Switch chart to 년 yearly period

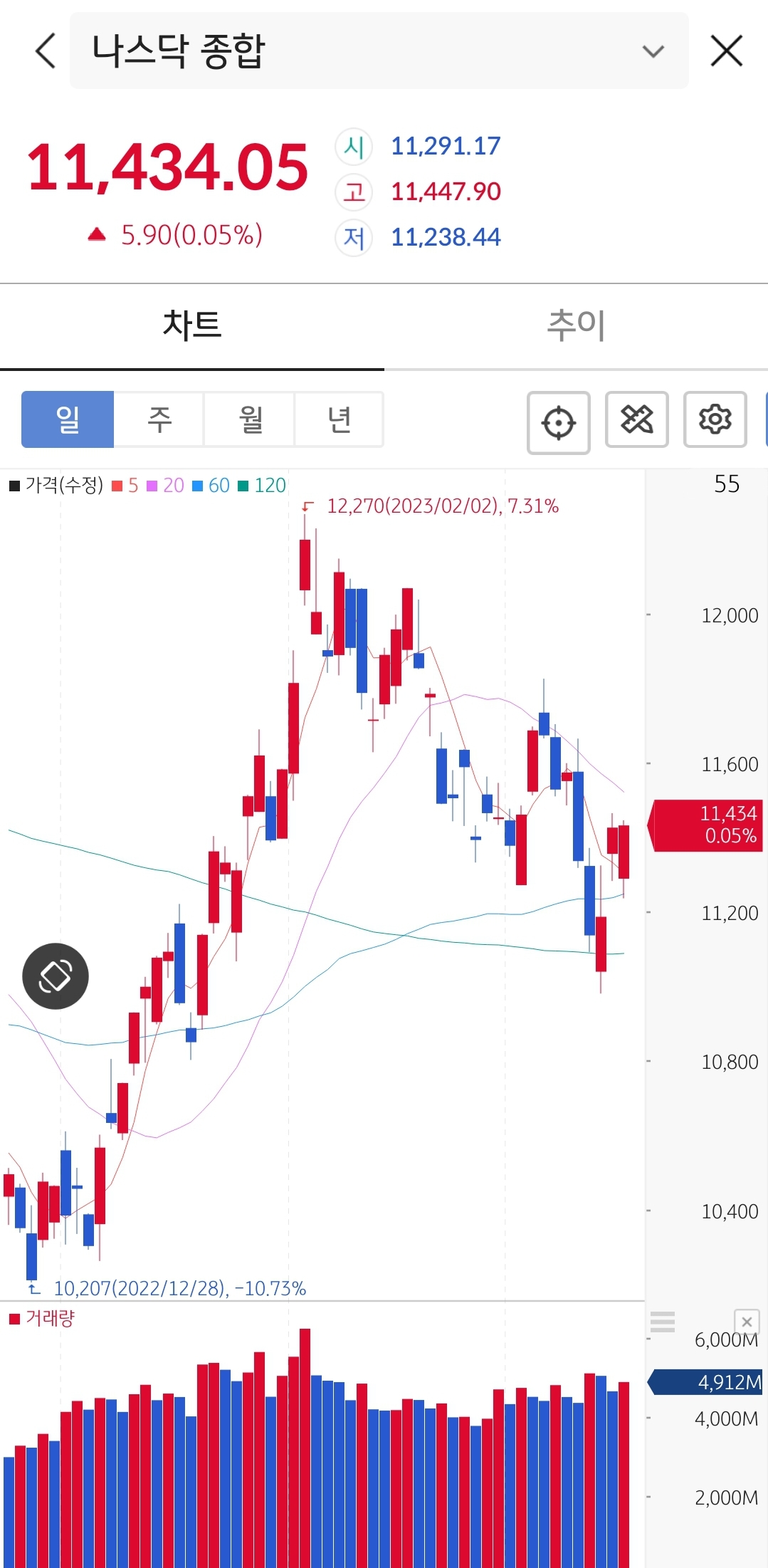click(x=339, y=419)
